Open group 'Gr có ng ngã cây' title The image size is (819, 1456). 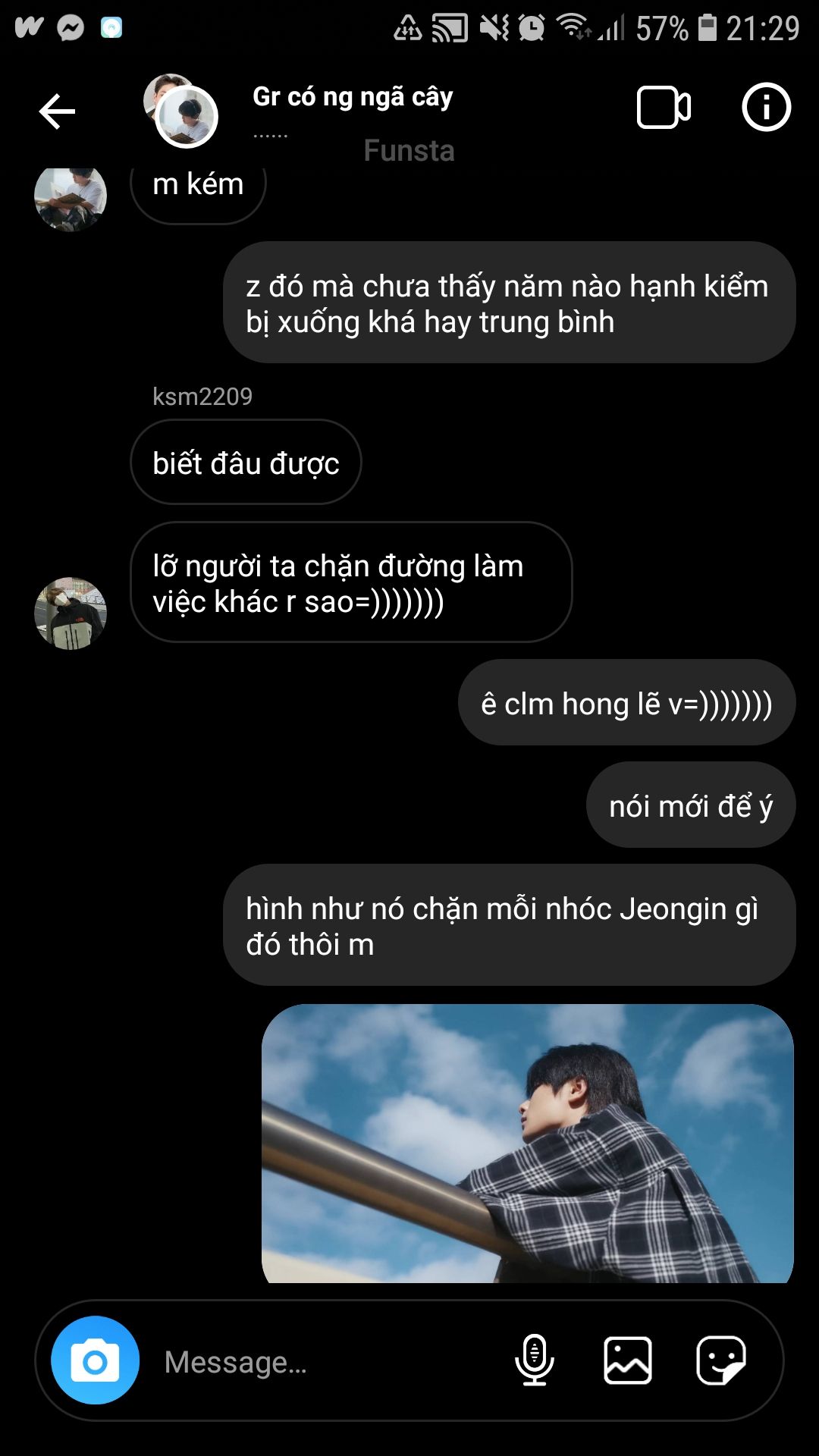tap(352, 97)
